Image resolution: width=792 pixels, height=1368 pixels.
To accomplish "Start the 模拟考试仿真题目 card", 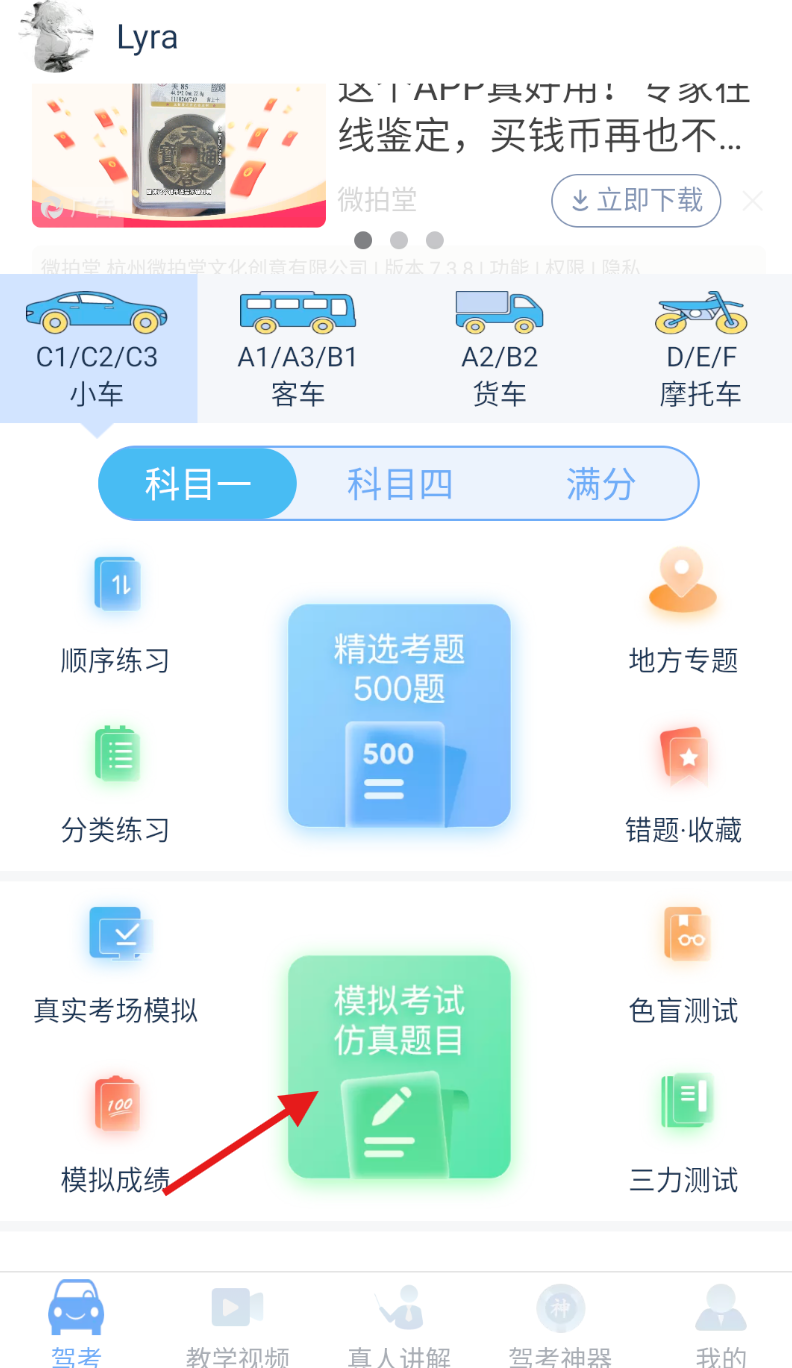I will [399, 1067].
